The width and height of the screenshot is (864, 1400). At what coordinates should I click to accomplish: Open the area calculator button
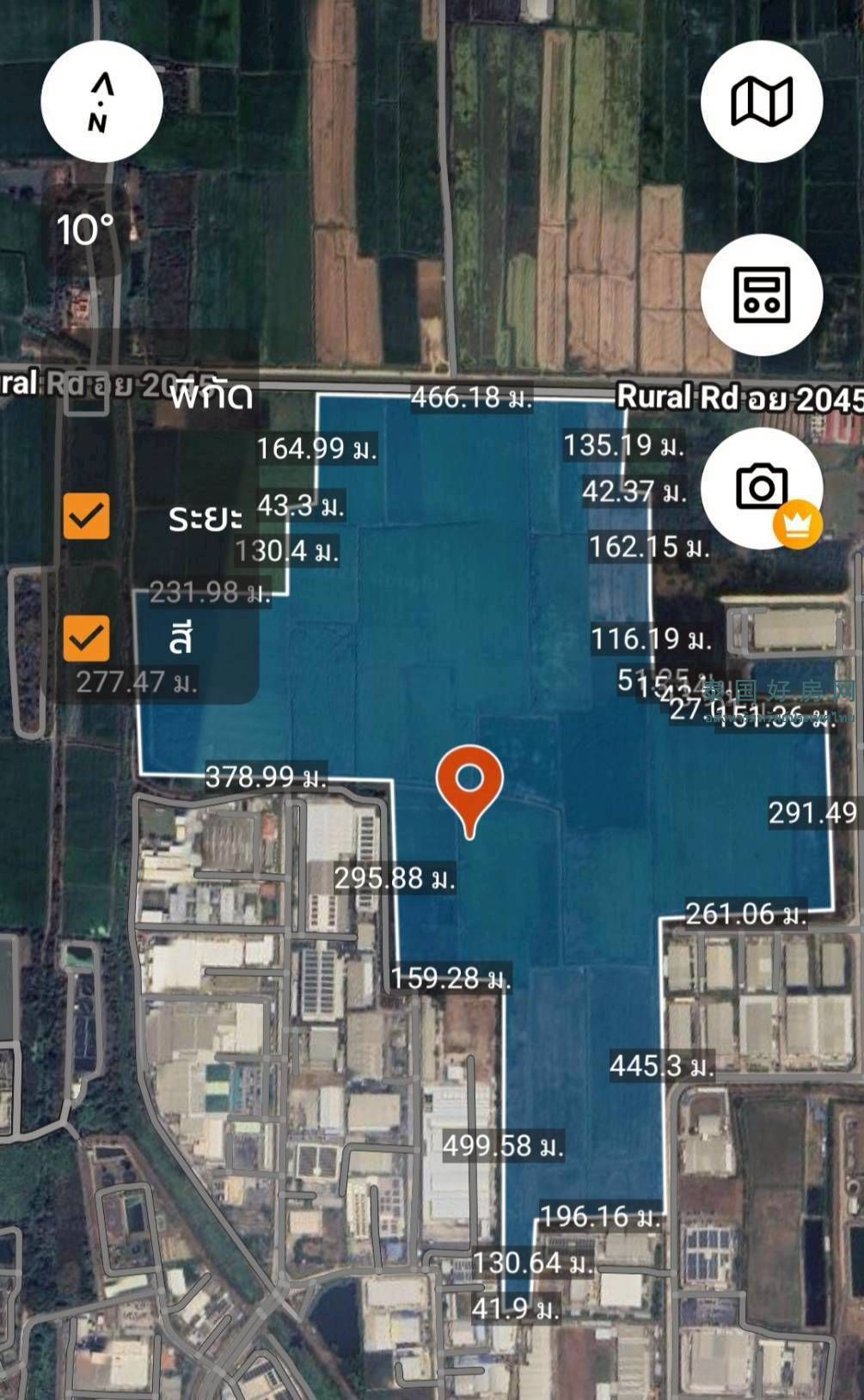point(761,295)
